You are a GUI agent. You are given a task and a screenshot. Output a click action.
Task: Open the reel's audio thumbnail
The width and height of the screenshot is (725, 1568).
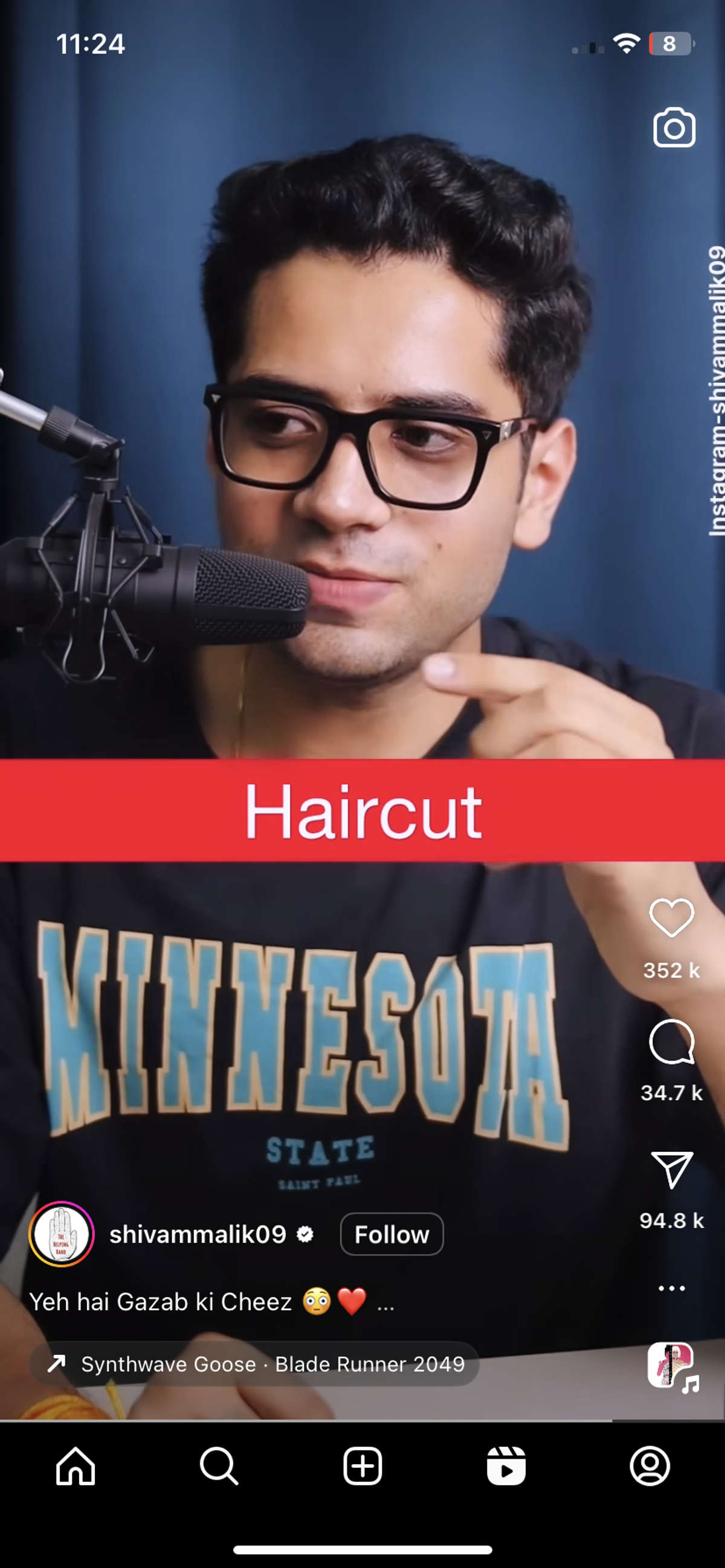(x=671, y=1365)
